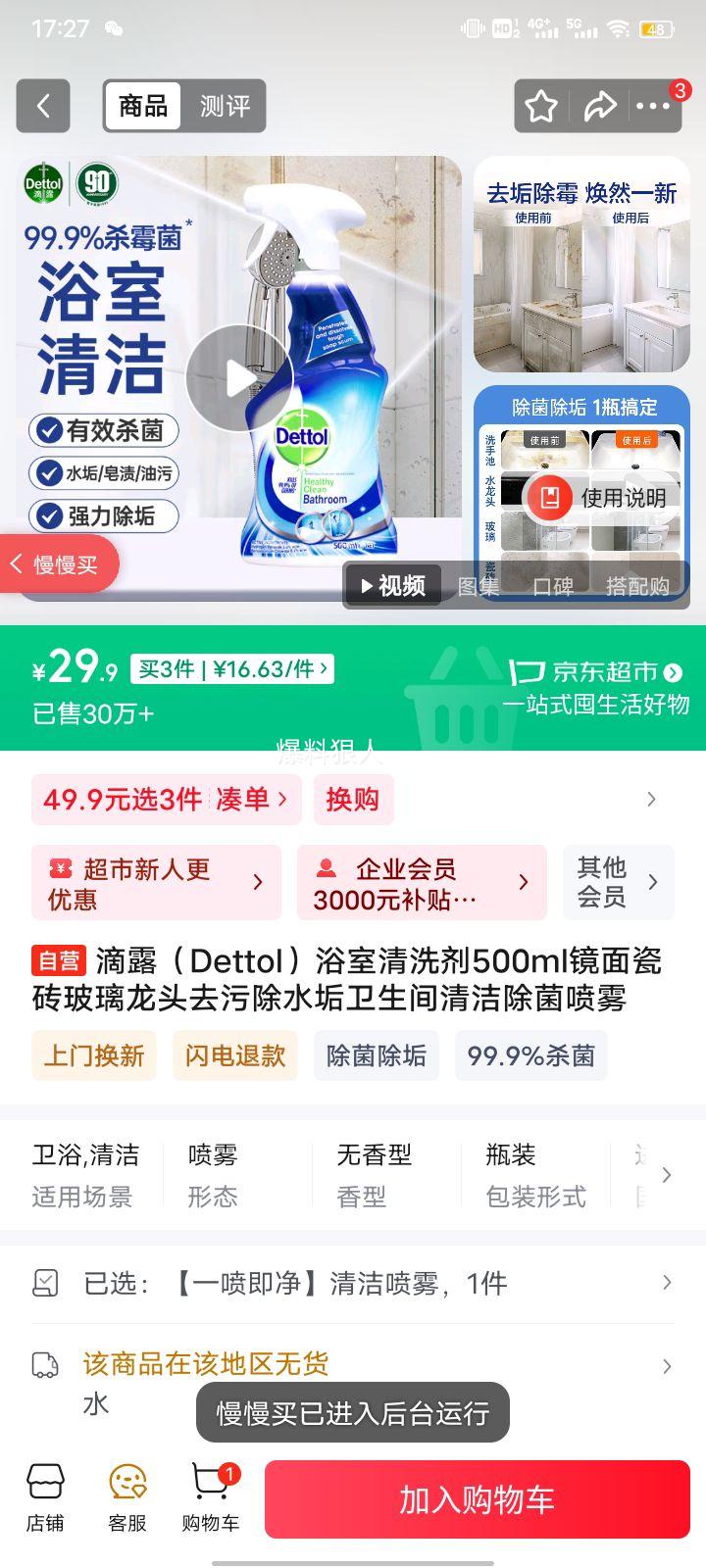
Task: Open the 口碑 reviews tab
Action: pos(554,586)
